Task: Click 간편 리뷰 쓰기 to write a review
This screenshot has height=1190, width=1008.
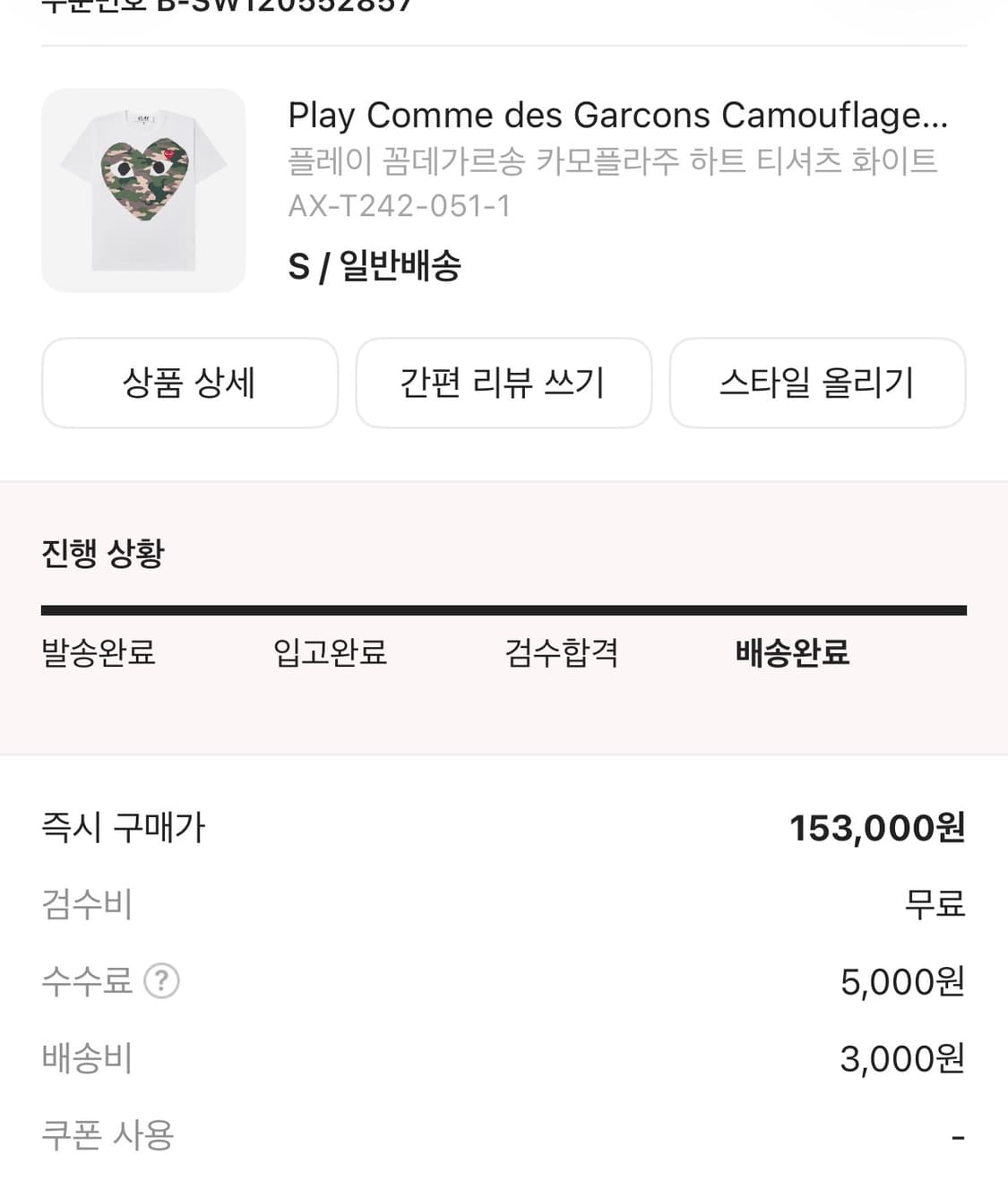Action: tap(504, 383)
